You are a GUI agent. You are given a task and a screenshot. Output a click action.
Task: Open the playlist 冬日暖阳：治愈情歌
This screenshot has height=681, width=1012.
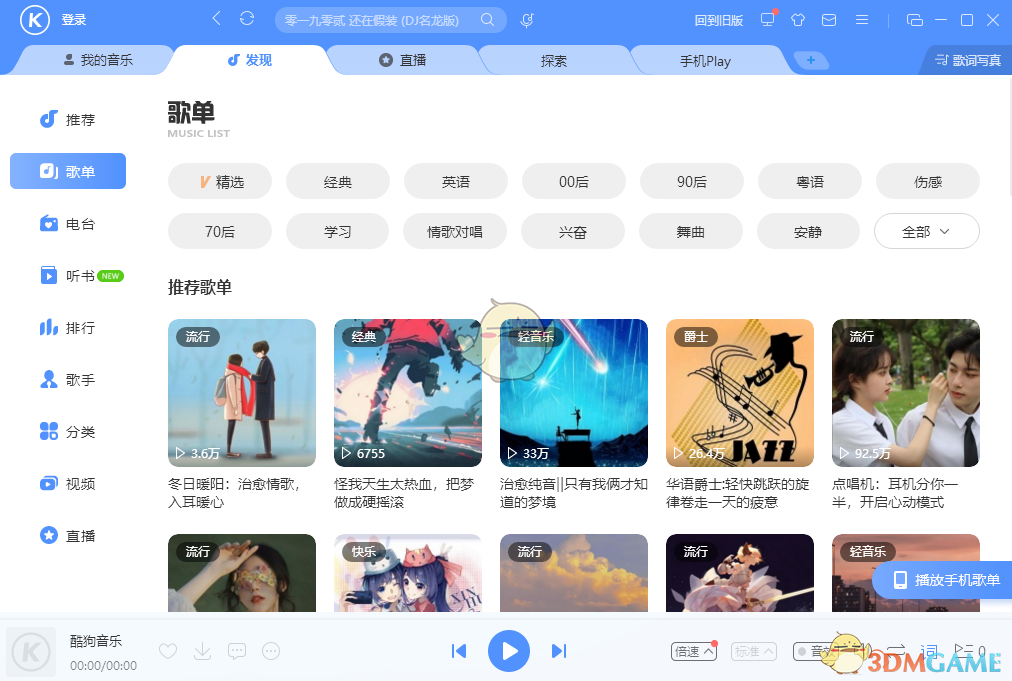click(x=242, y=393)
